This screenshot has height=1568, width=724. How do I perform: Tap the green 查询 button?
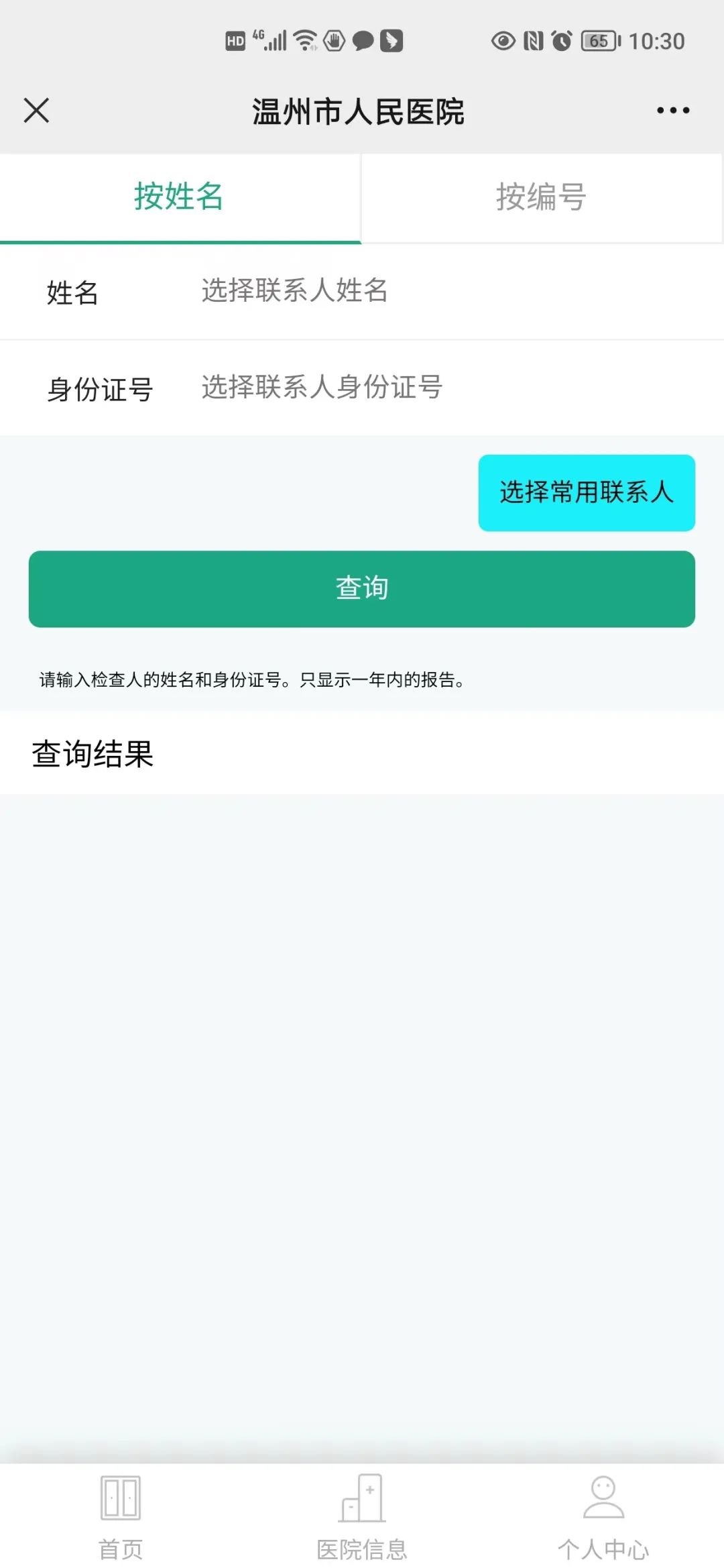point(362,589)
